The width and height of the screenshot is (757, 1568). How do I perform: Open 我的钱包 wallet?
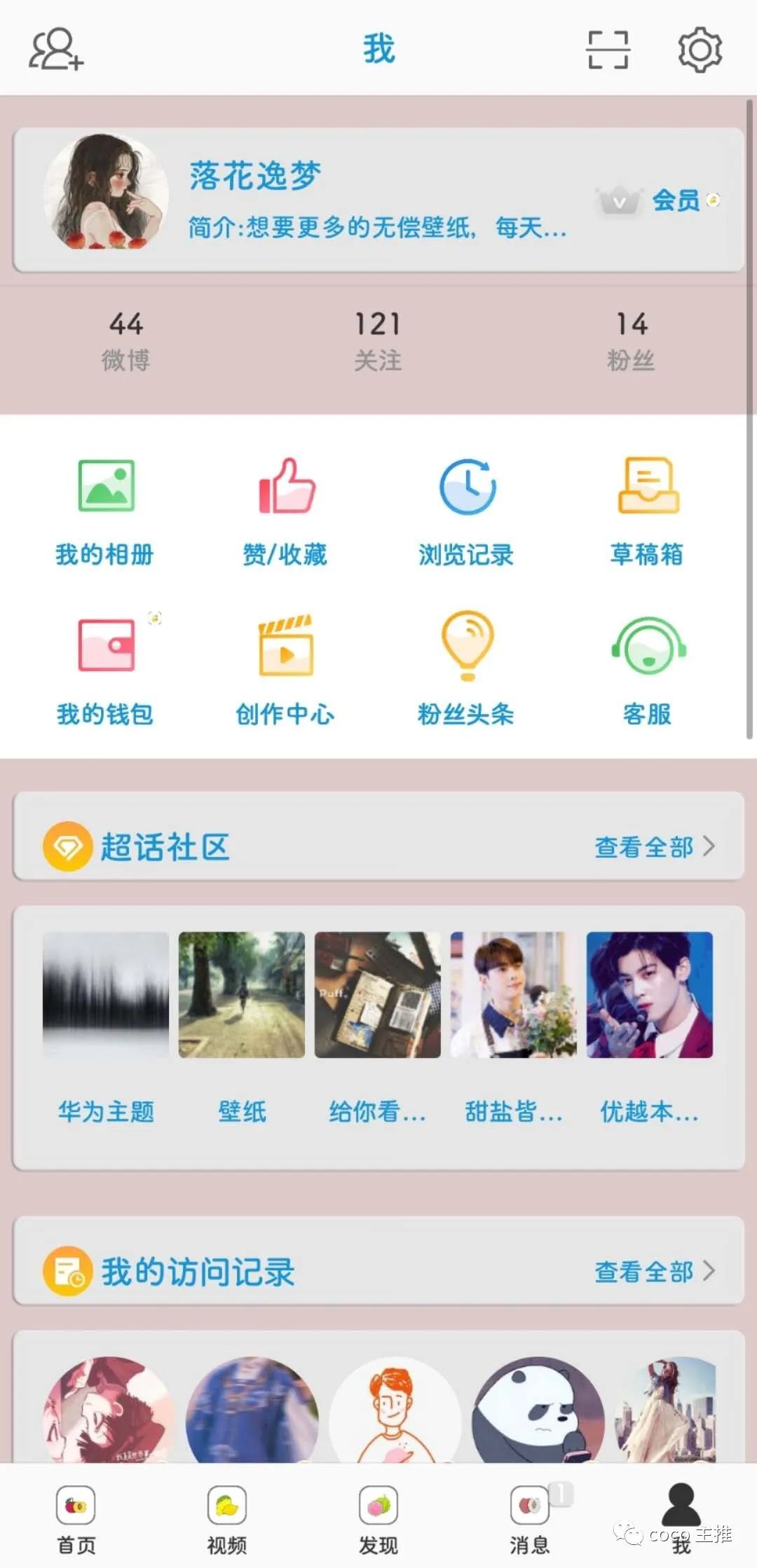coord(105,670)
